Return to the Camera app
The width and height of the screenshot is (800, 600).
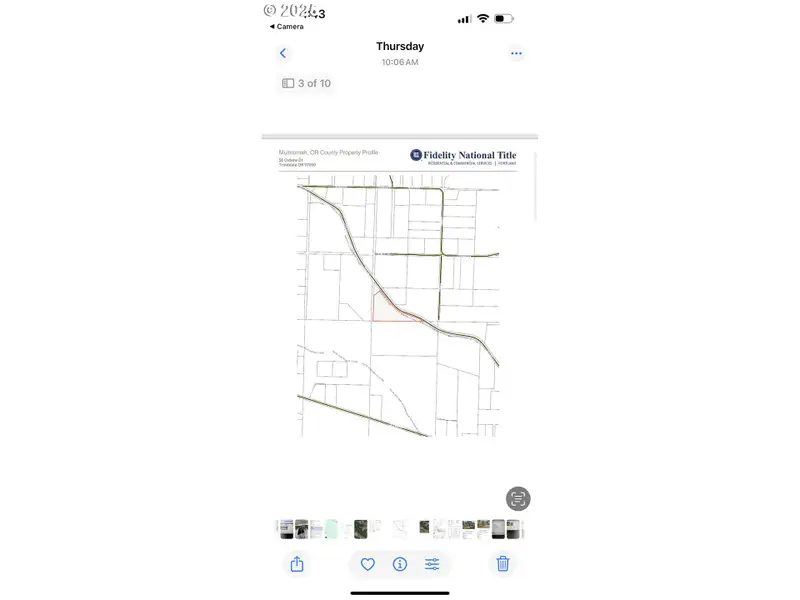click(x=287, y=27)
